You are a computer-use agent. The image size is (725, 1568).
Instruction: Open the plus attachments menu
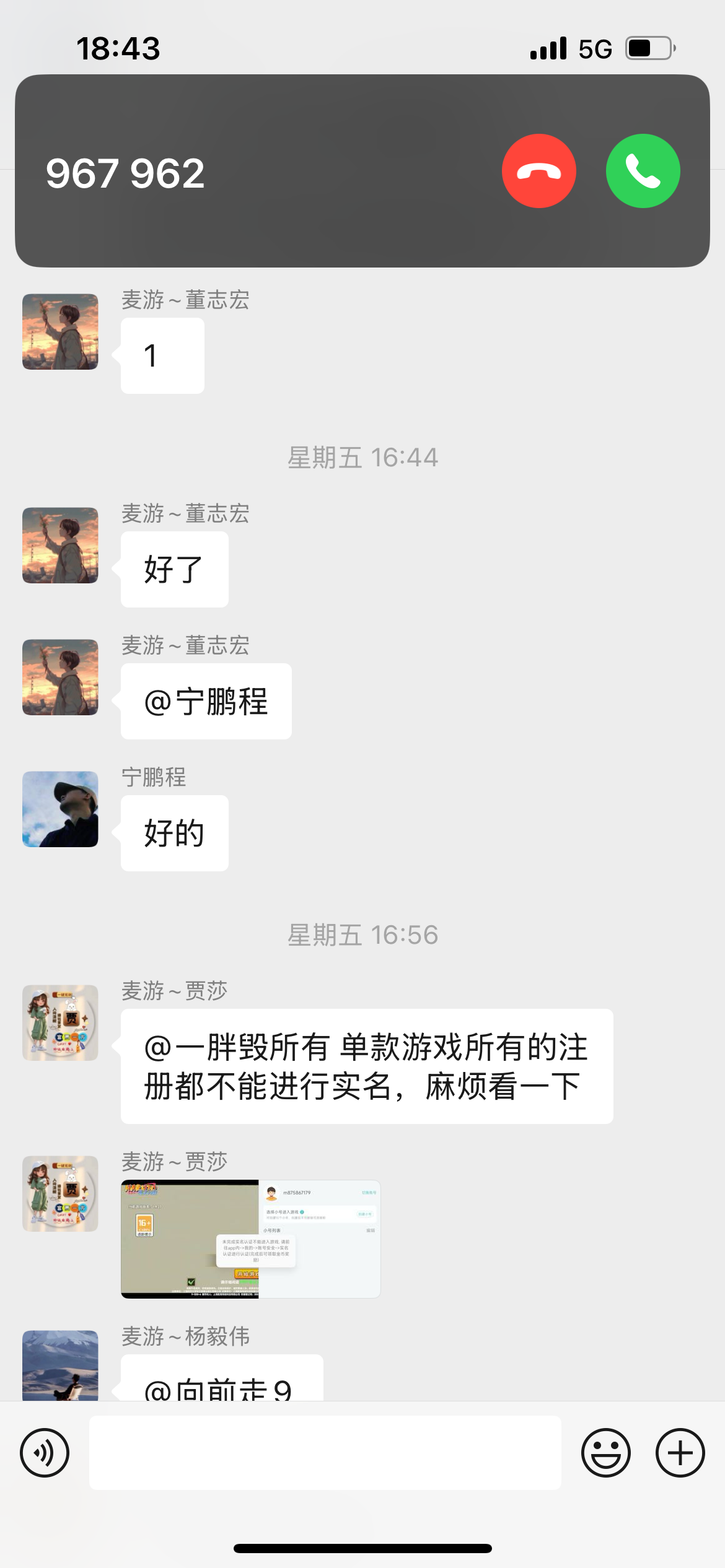(x=680, y=1453)
